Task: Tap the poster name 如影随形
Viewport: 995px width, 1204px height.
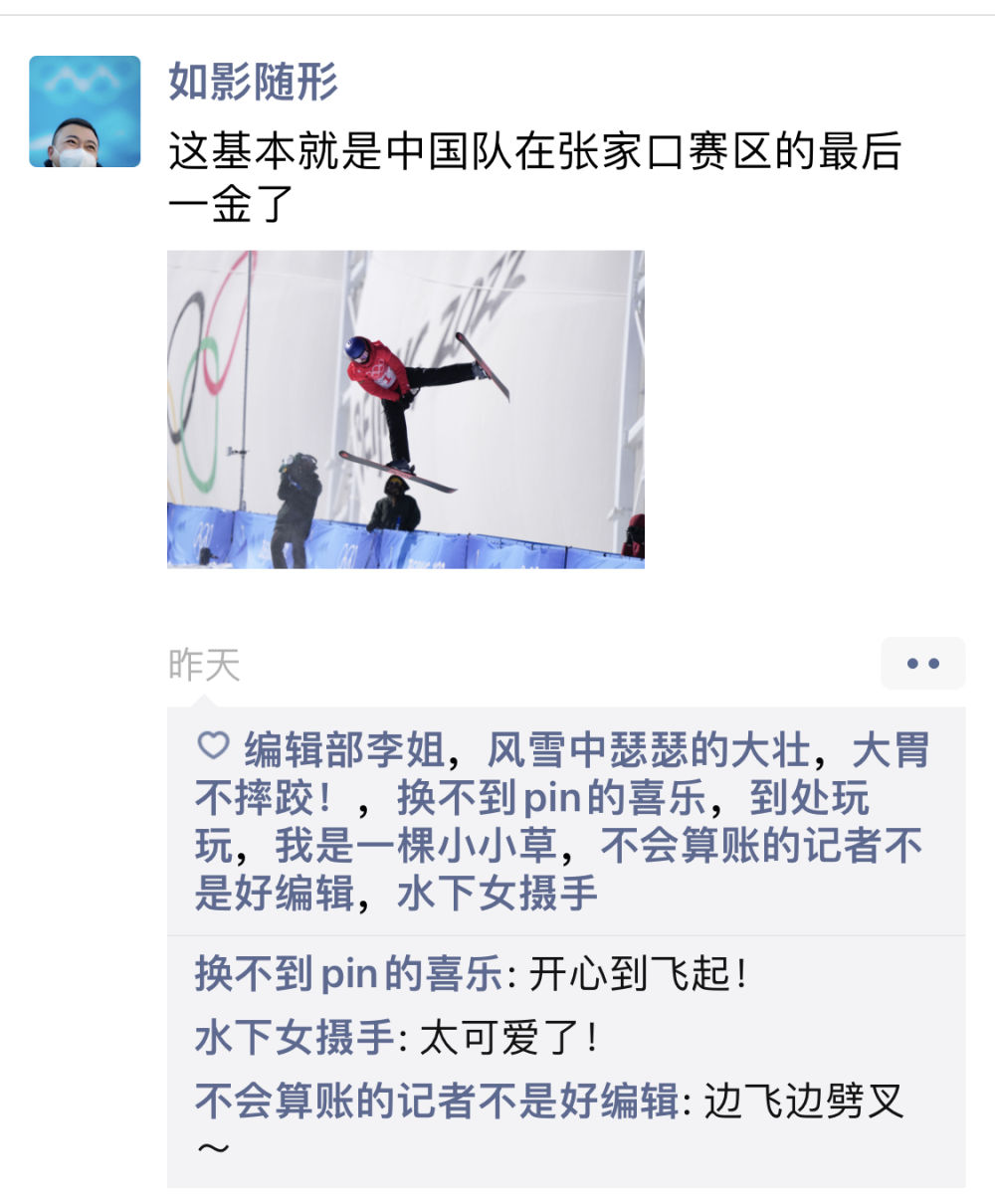Action: (x=253, y=82)
